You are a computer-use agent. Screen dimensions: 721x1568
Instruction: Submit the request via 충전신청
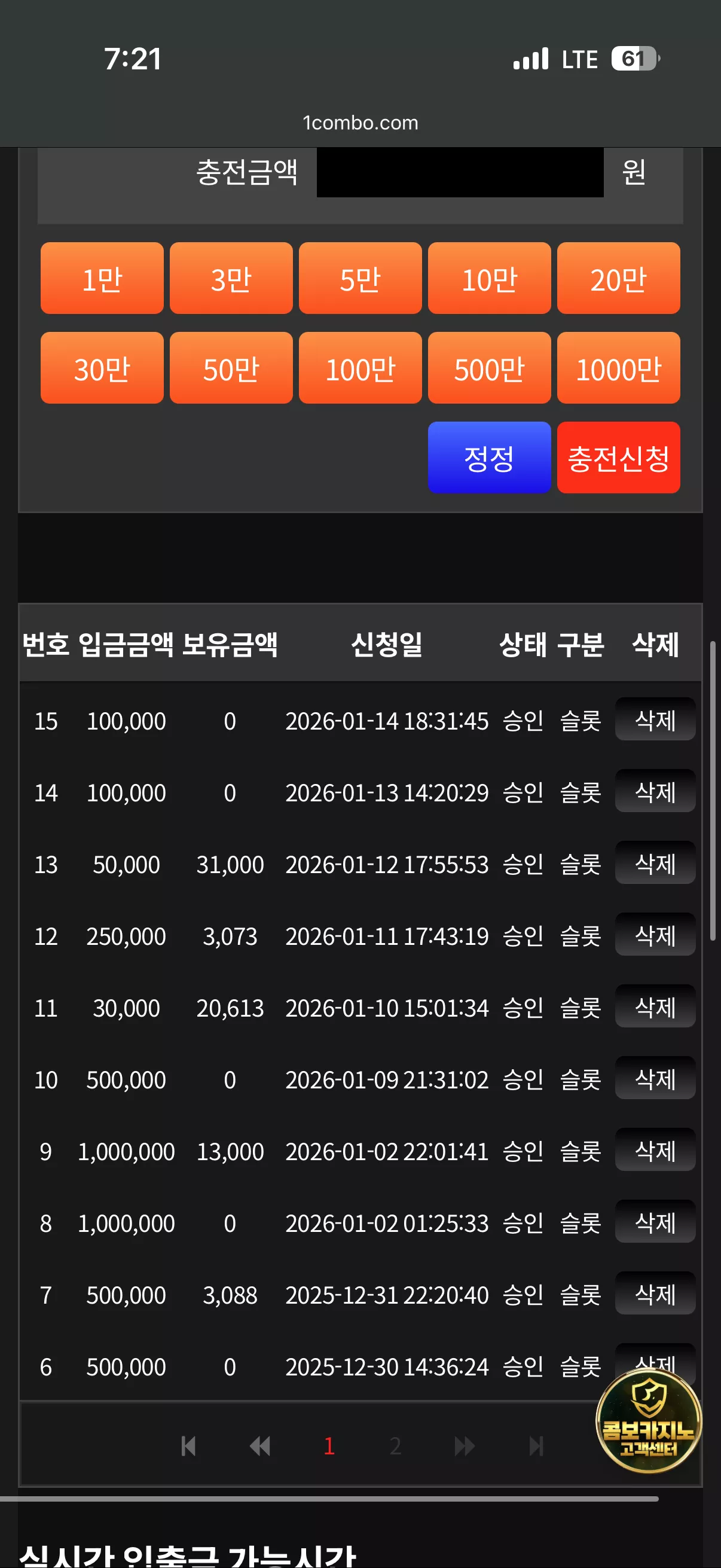[618, 457]
